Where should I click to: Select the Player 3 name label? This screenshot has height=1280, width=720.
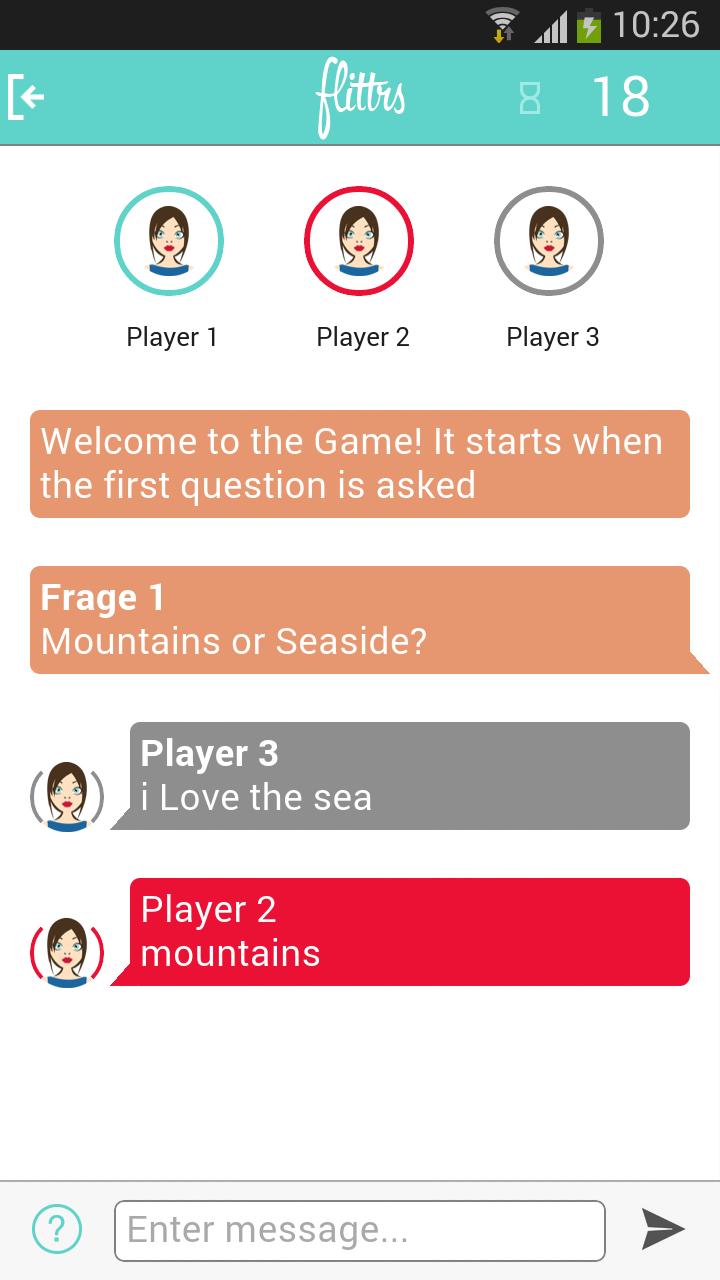[552, 337]
